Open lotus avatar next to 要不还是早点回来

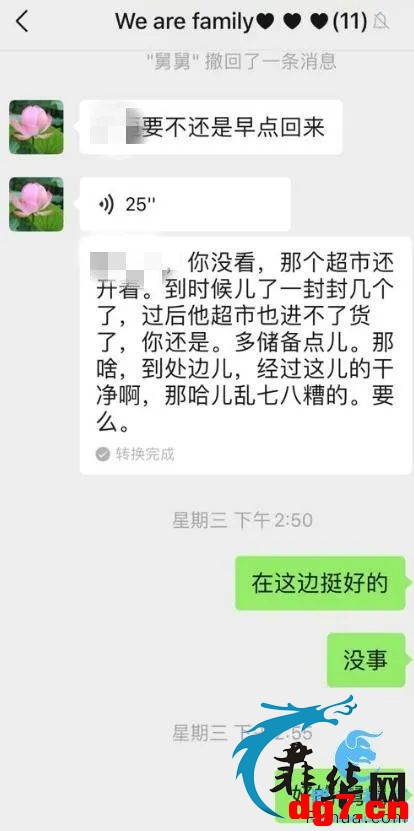tap(36, 127)
